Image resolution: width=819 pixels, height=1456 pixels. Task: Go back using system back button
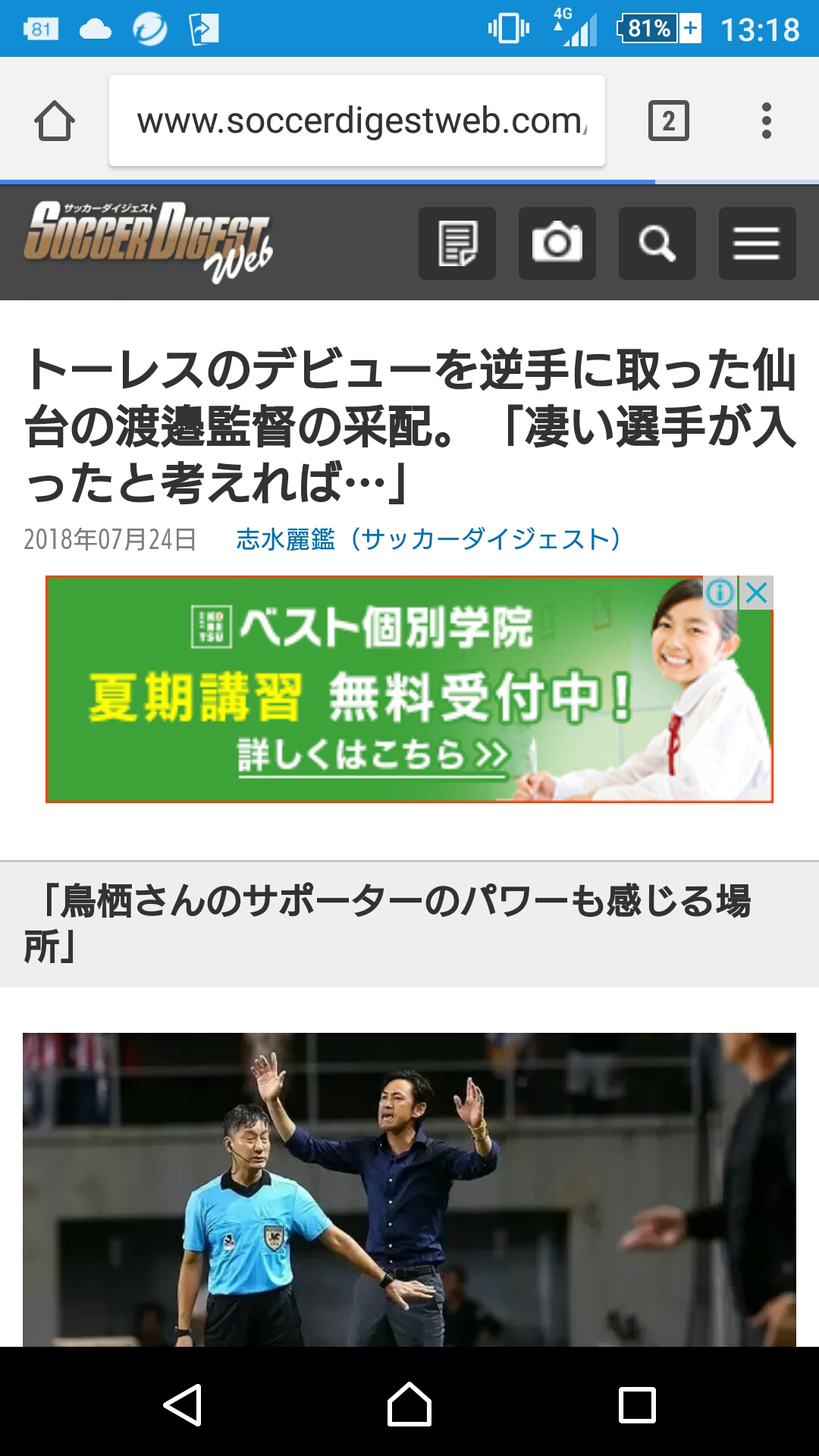[x=183, y=1404]
